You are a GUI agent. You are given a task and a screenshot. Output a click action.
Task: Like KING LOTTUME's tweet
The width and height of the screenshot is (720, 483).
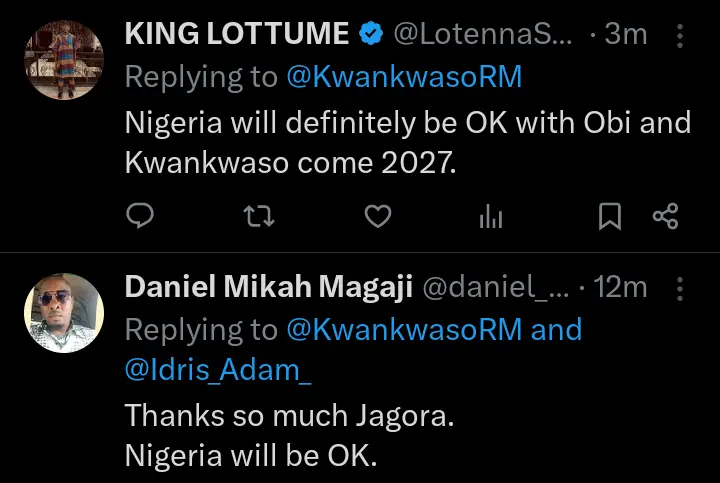coord(376,215)
